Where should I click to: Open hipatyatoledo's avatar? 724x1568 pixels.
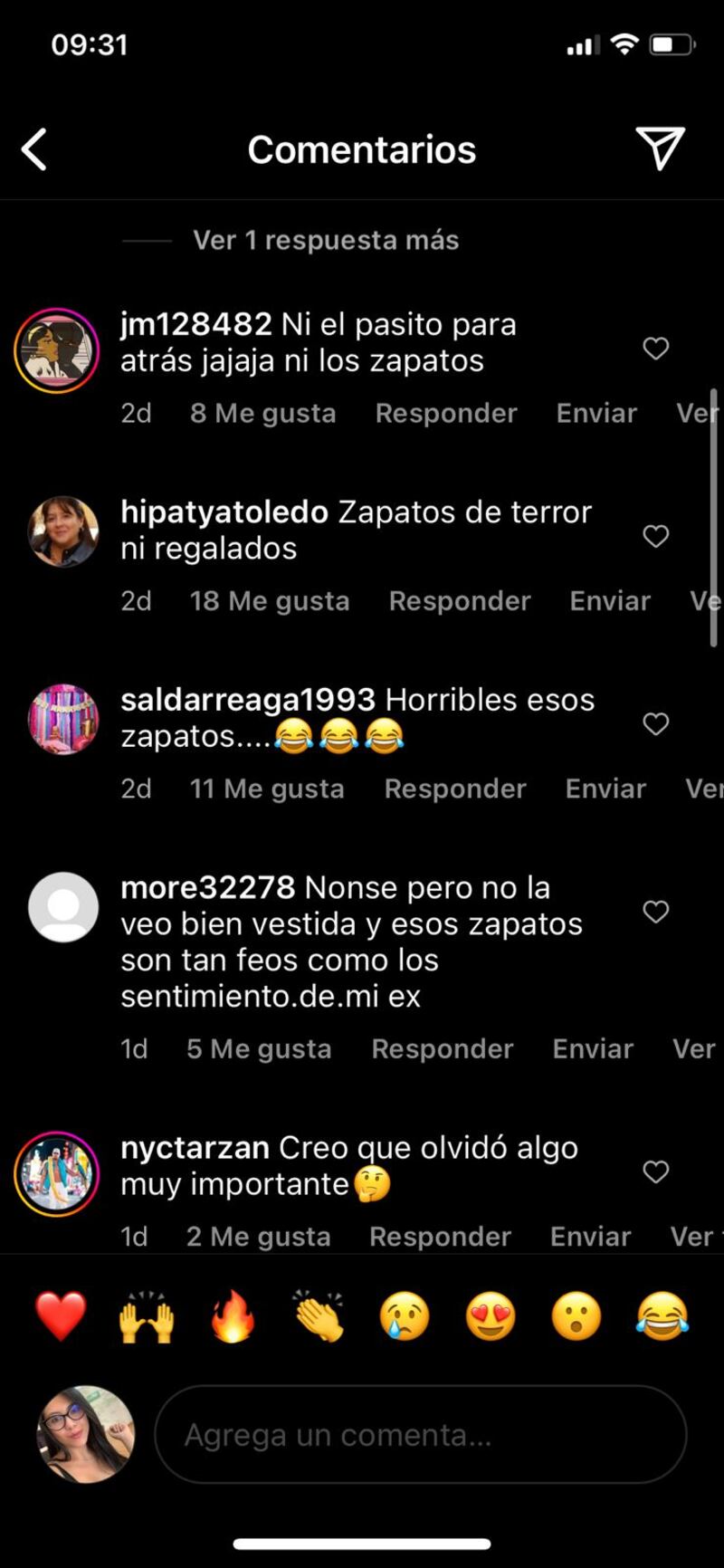pyautogui.click(x=62, y=533)
